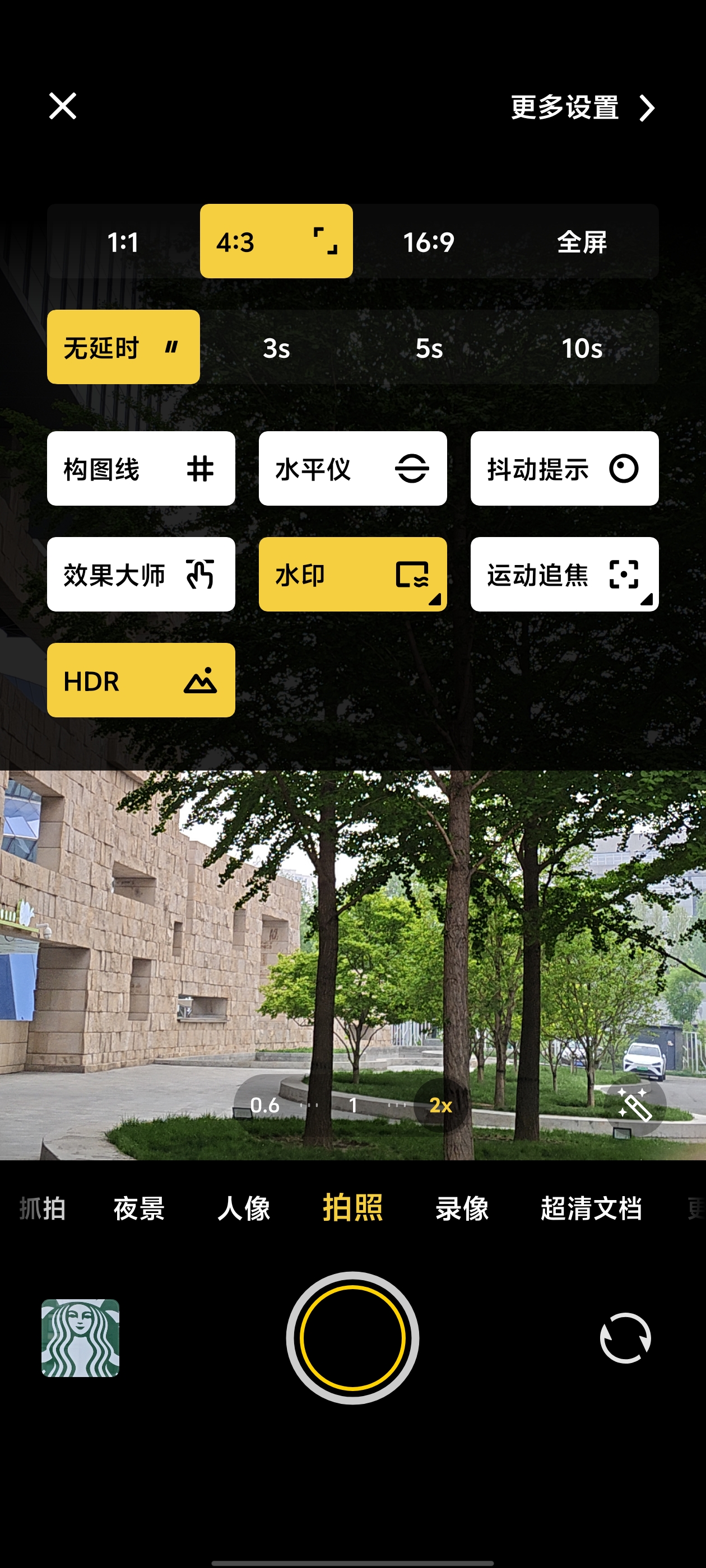Screen dimensions: 706x1568
Task: Choose the 全屏 full-screen ratio
Action: 582,242
